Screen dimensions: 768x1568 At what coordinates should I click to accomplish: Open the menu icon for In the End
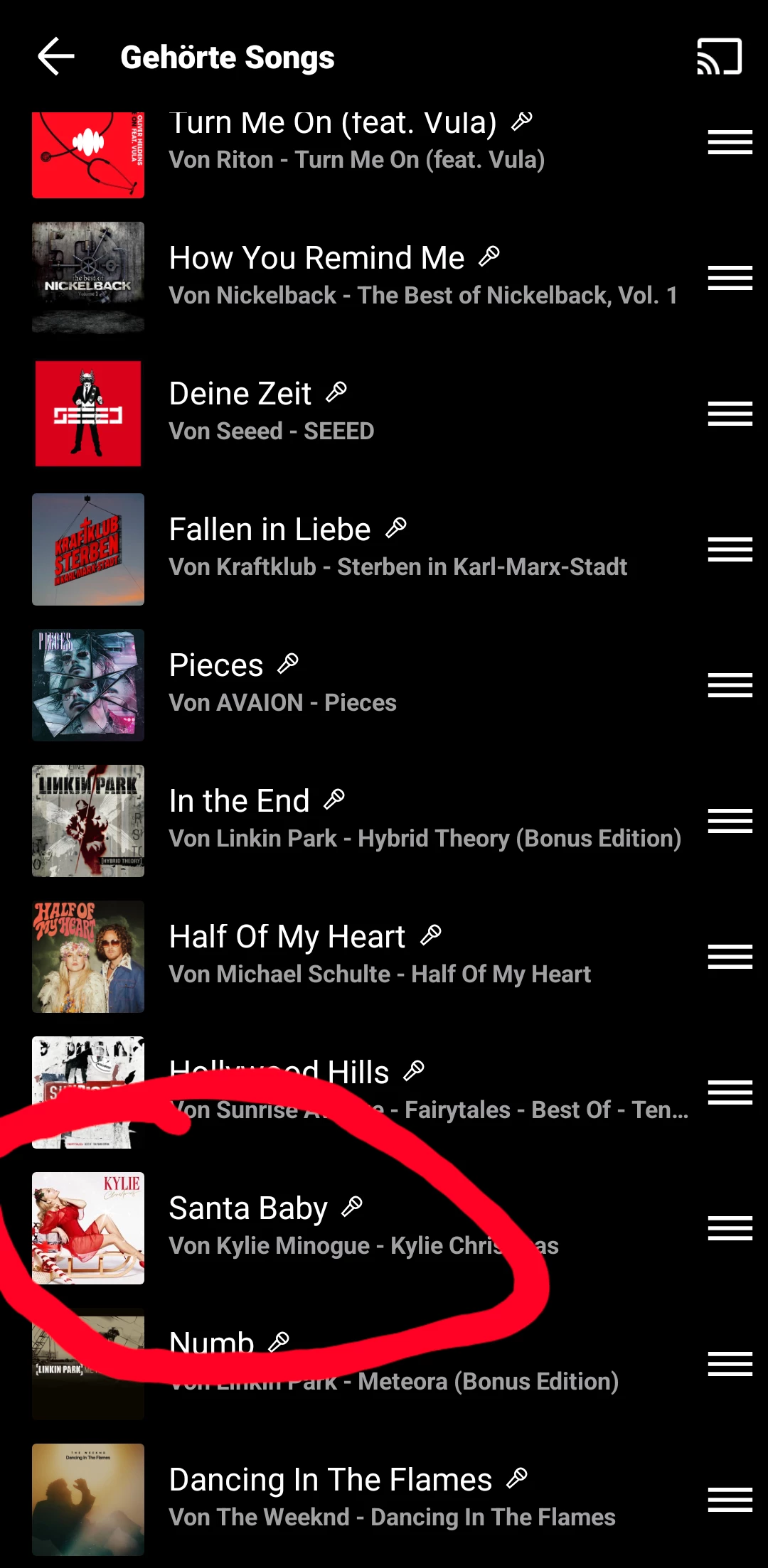point(730,821)
